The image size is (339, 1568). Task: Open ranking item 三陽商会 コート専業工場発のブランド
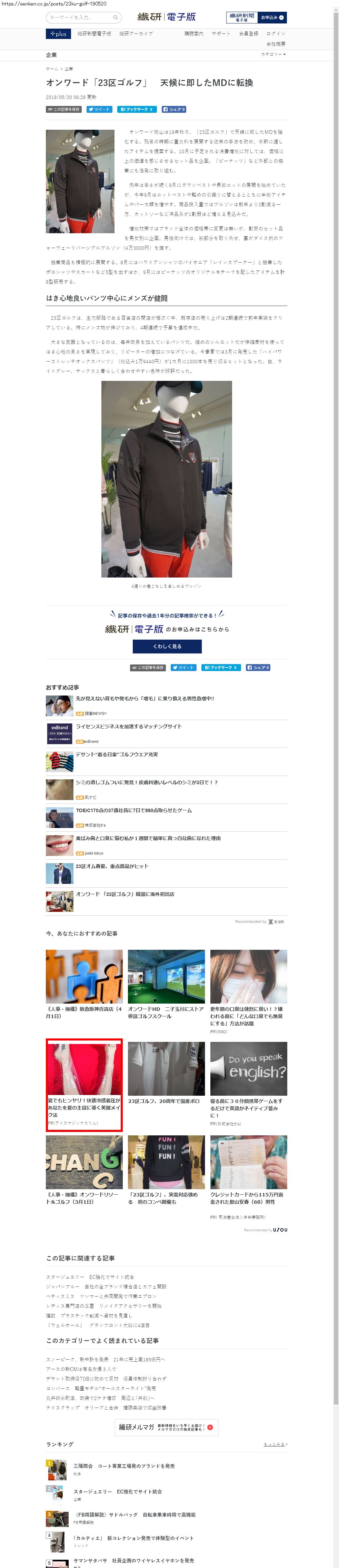(x=123, y=1466)
